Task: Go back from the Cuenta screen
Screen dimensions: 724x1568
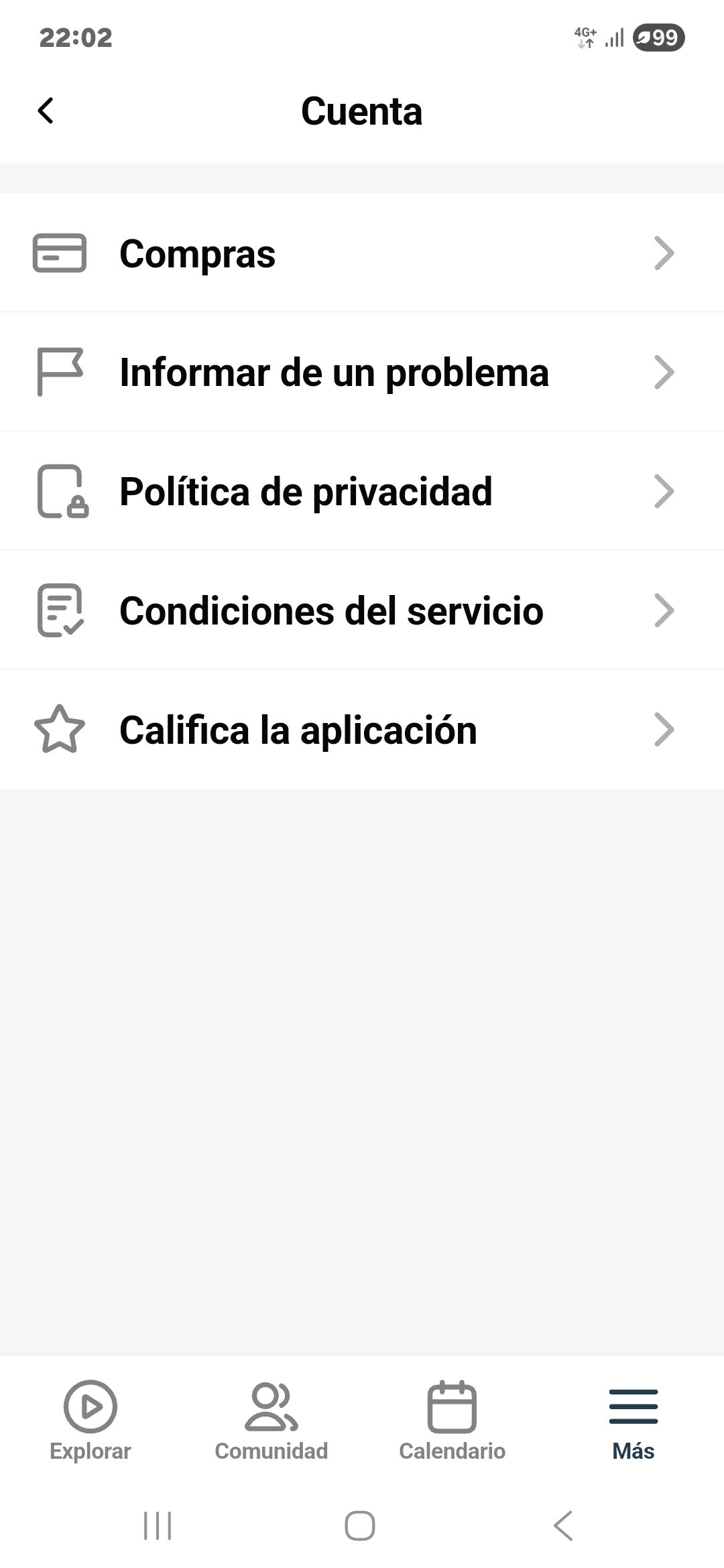Action: point(46,111)
